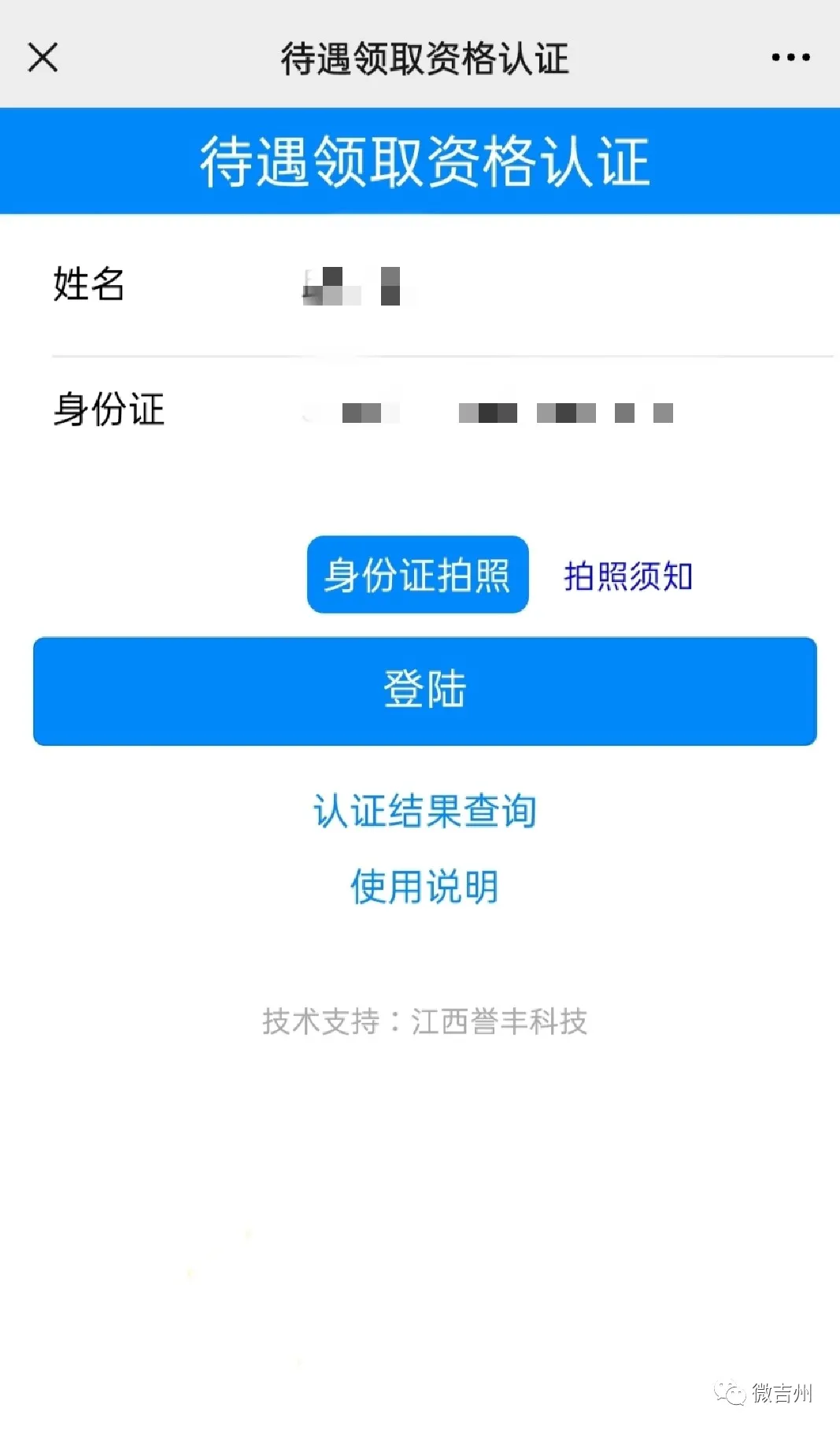Screen dimensions: 840x1430
Task: Close the 待遇领取资格认证 page
Action: (43, 57)
